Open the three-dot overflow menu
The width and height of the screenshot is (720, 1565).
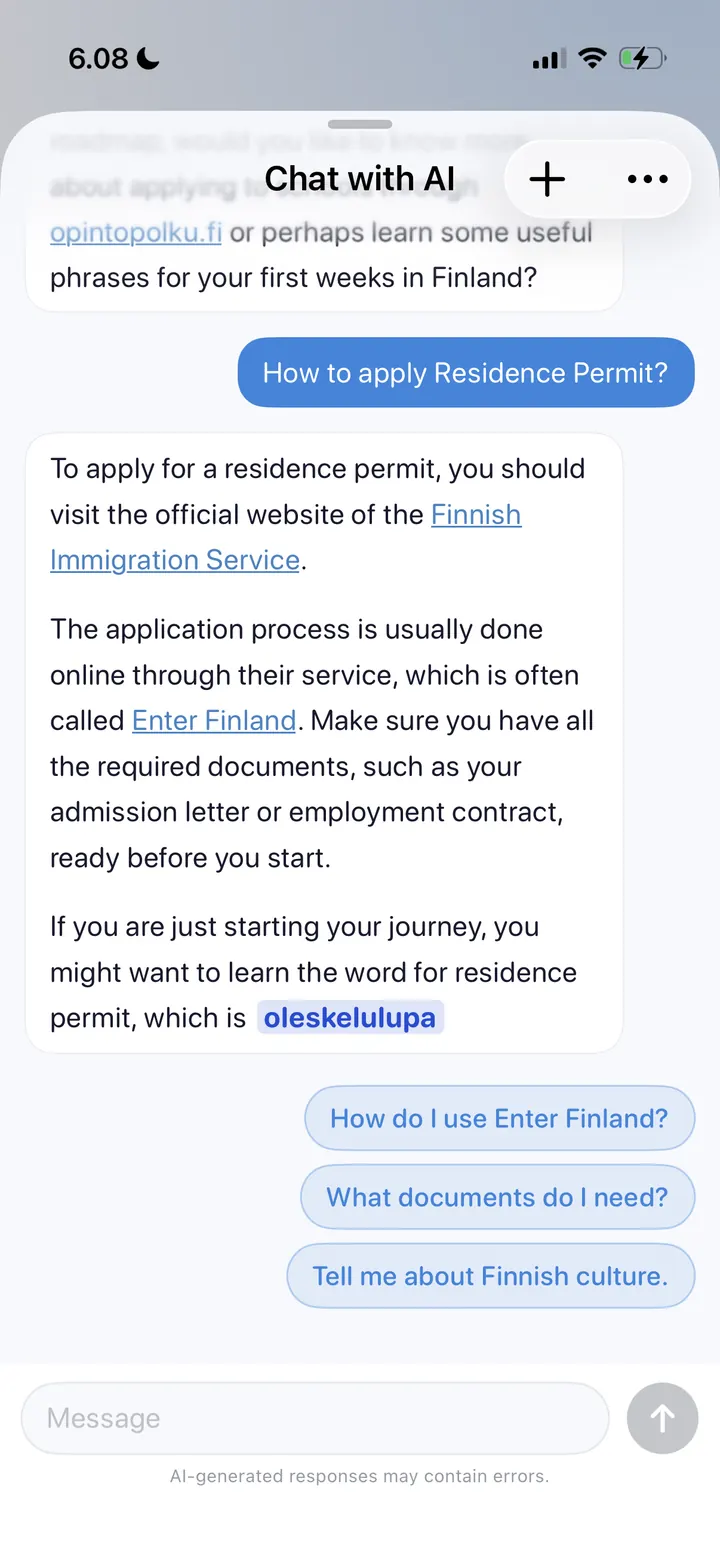[647, 179]
